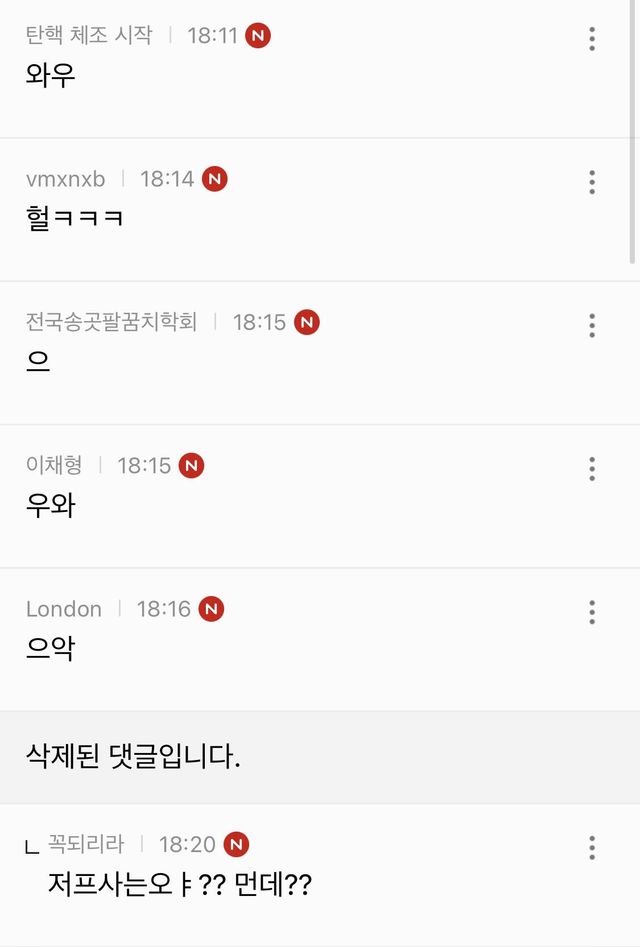The image size is (640, 947).
Task: Open London's user profile
Action: pyautogui.click(x=64, y=609)
